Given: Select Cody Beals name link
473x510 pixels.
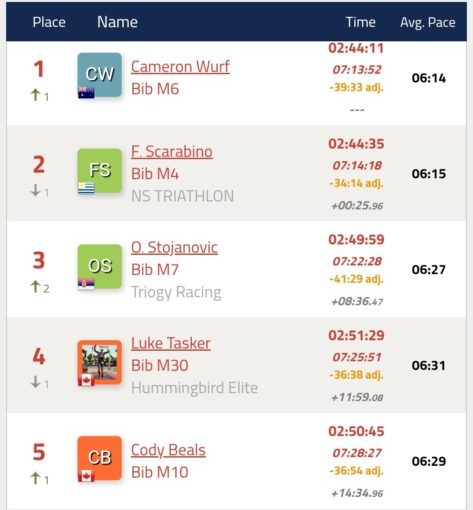Looking at the screenshot, I should 168,450.
